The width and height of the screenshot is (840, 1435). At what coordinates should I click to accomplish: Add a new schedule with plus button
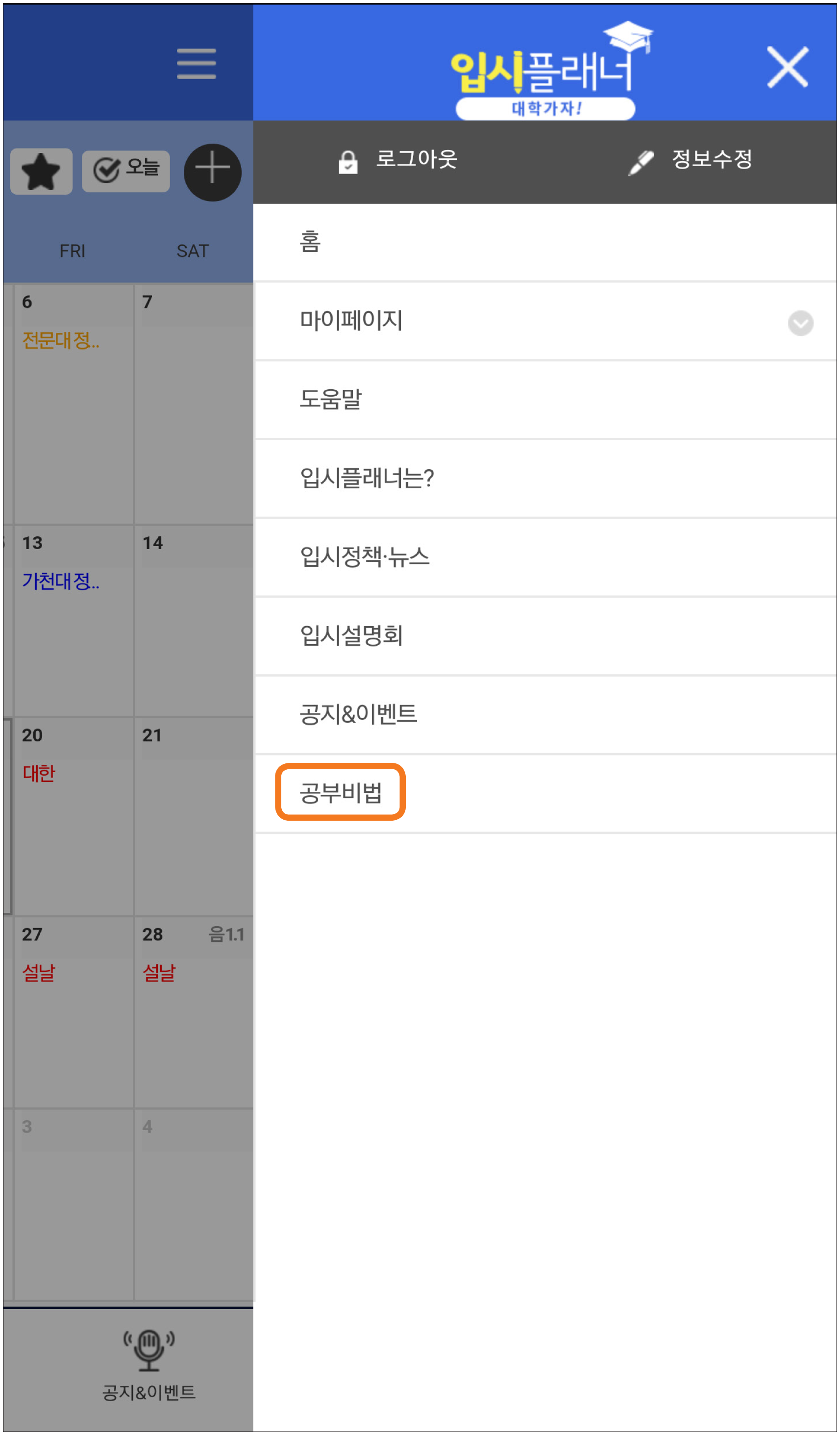[x=212, y=172]
